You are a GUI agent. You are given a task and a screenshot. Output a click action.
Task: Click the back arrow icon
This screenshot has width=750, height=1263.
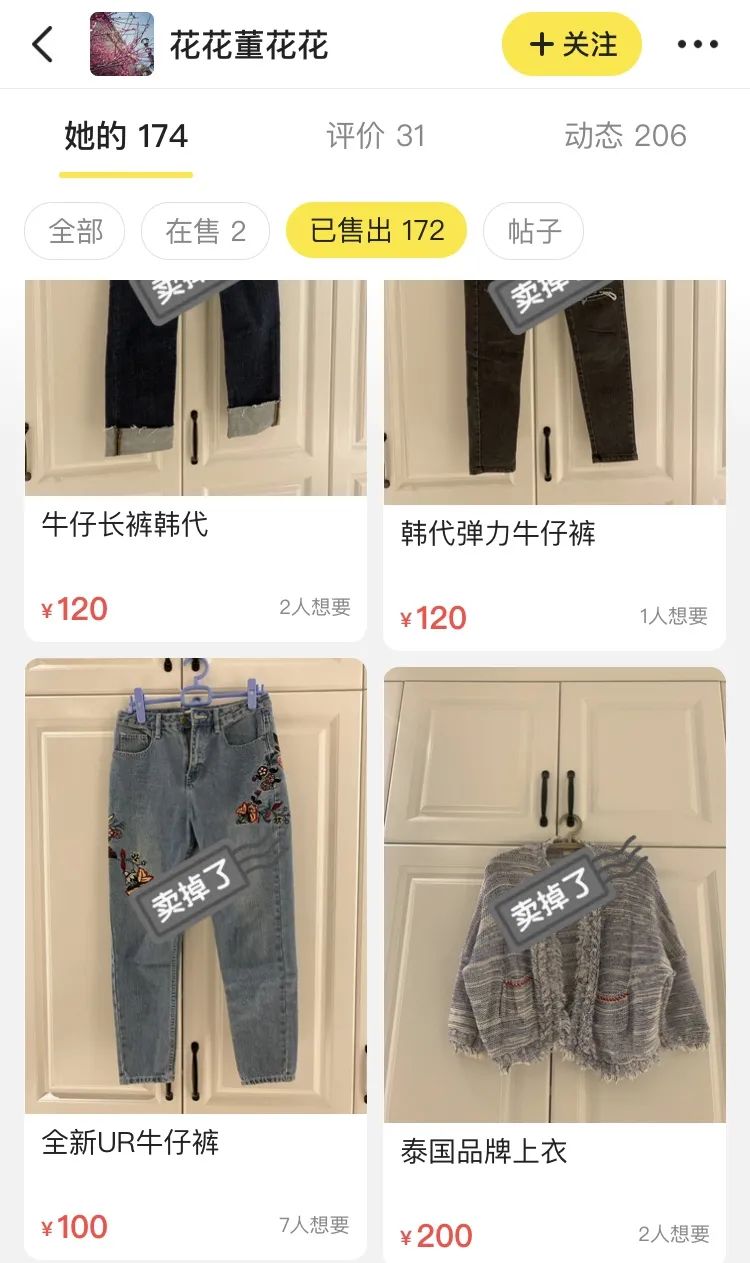[x=42, y=44]
